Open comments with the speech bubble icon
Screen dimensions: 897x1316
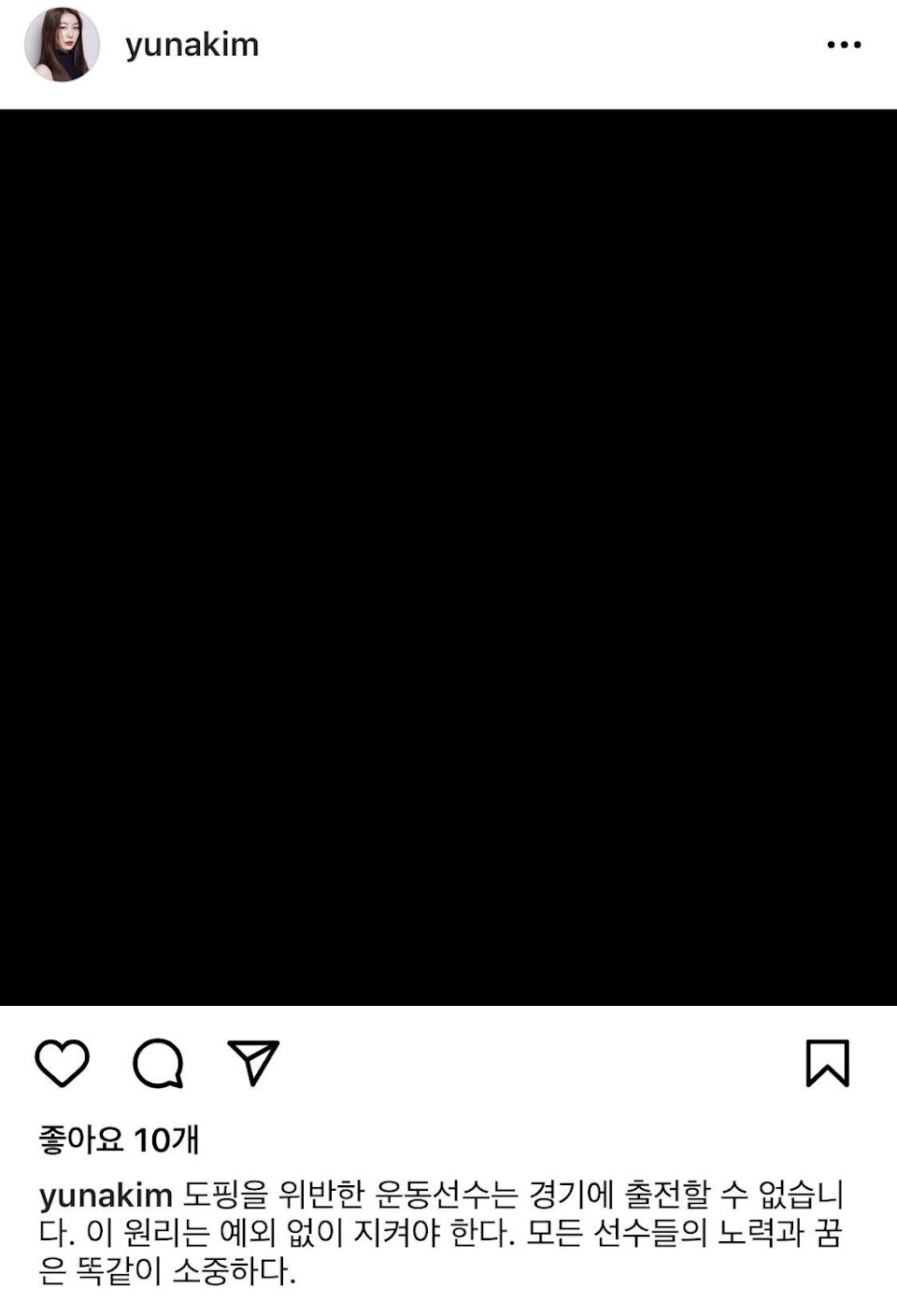(158, 1063)
